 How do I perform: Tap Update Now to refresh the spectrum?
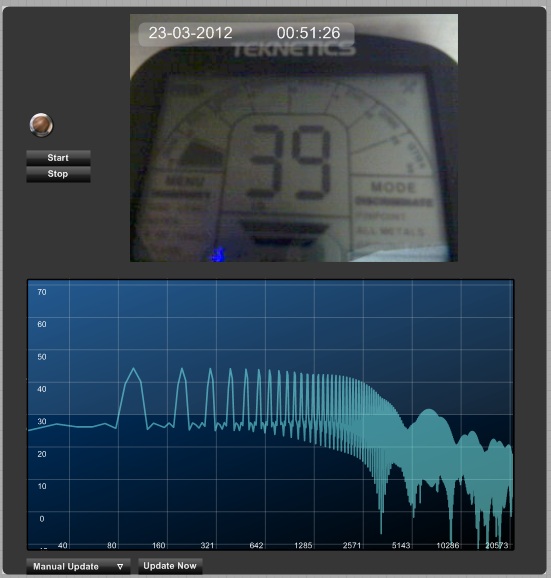click(x=170, y=566)
